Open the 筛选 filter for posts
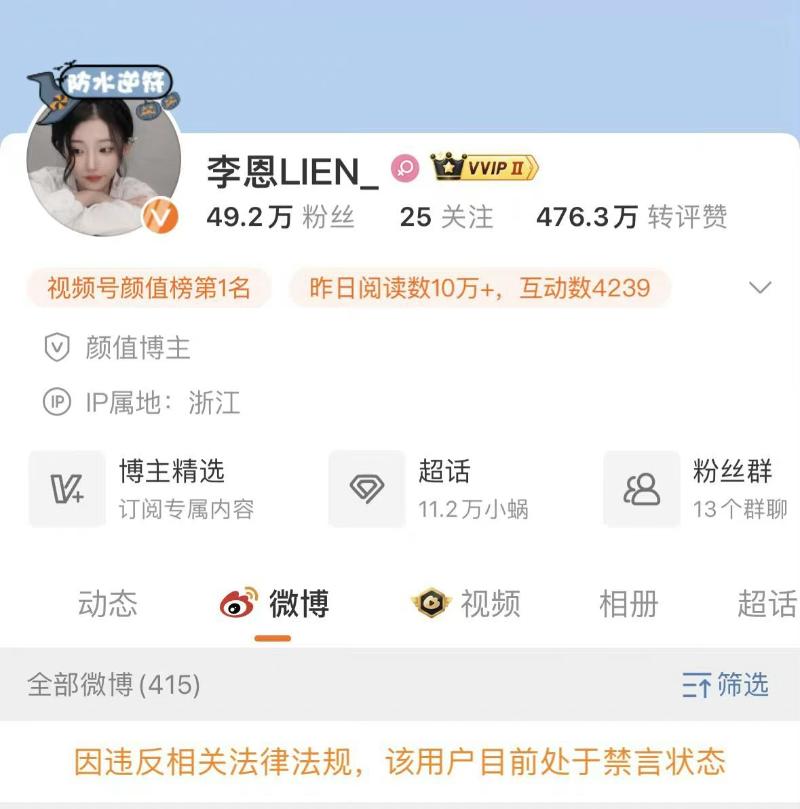This screenshot has height=809, width=800. [725, 685]
